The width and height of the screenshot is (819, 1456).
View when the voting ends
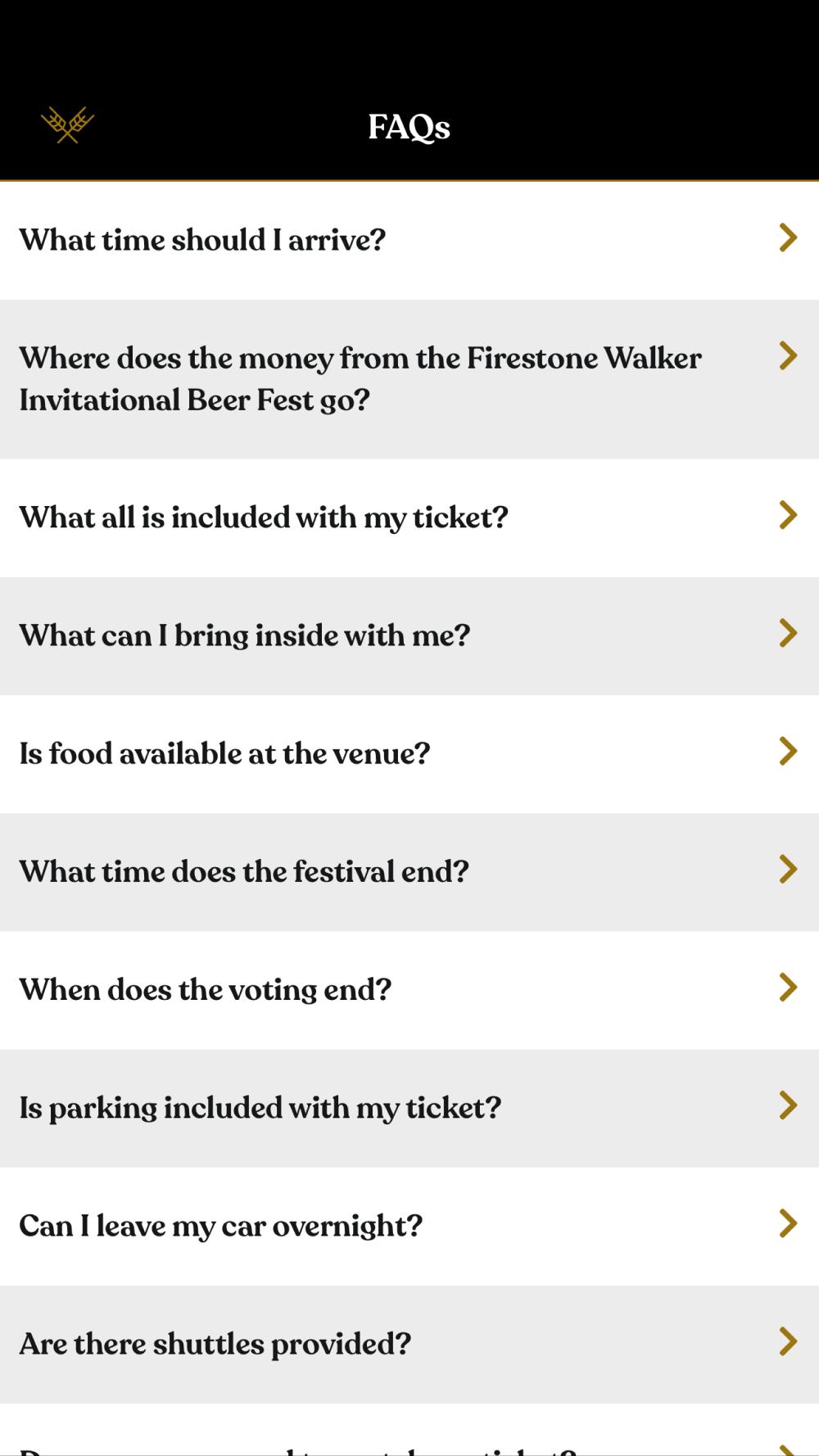tap(409, 989)
